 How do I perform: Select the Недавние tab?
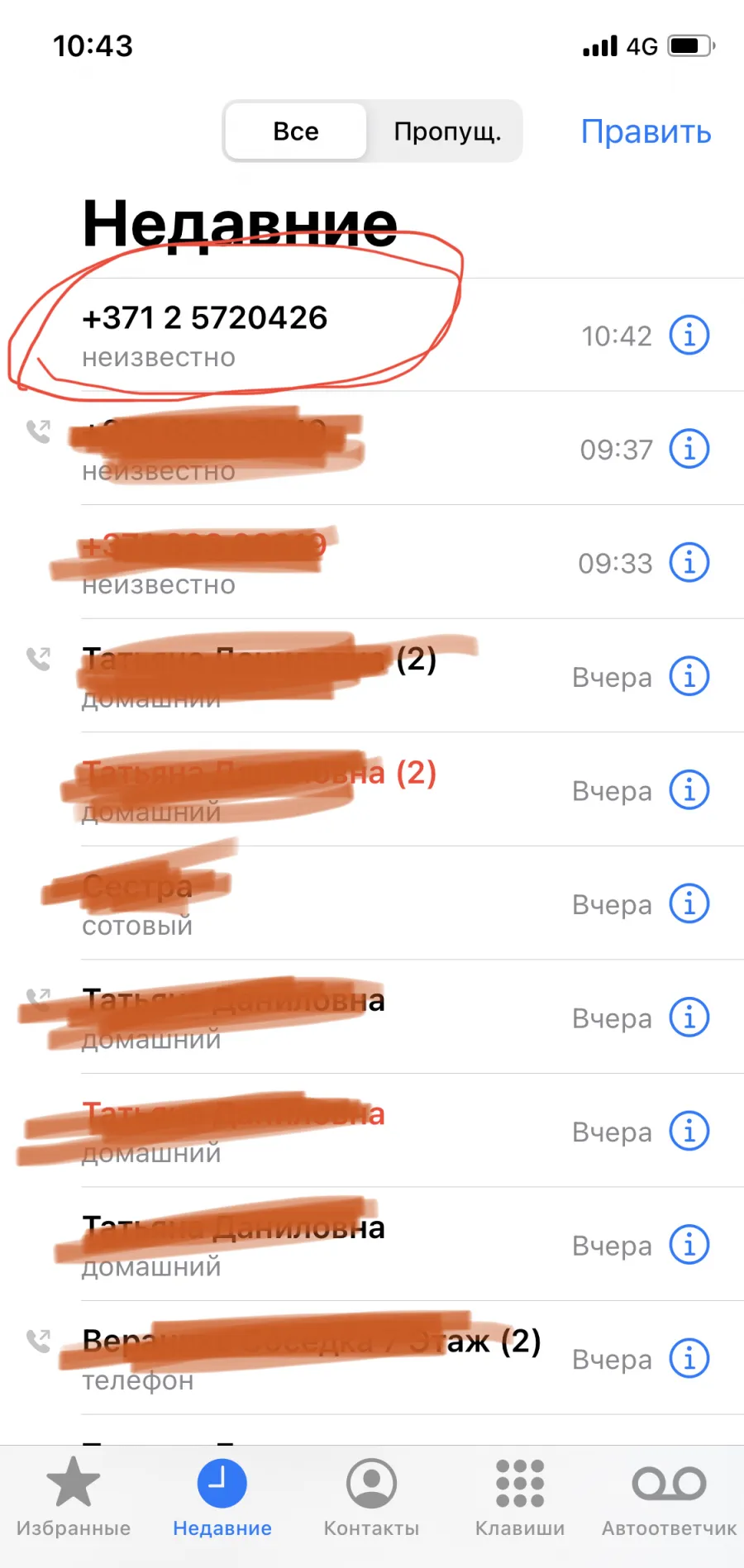pos(222,1497)
